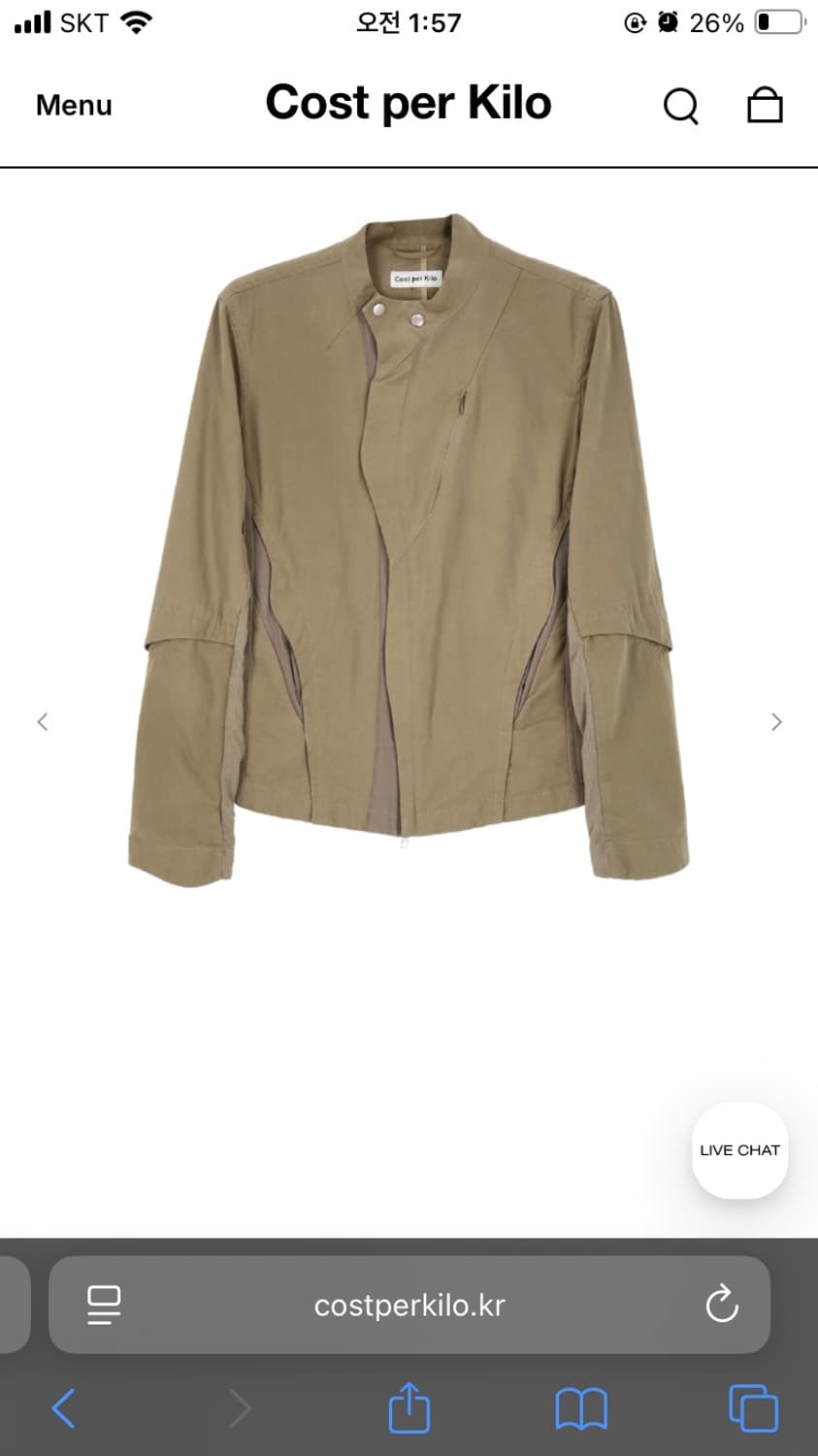This screenshot has width=818, height=1456.
Task: Tap the clock time in the status bar
Action: point(409,21)
